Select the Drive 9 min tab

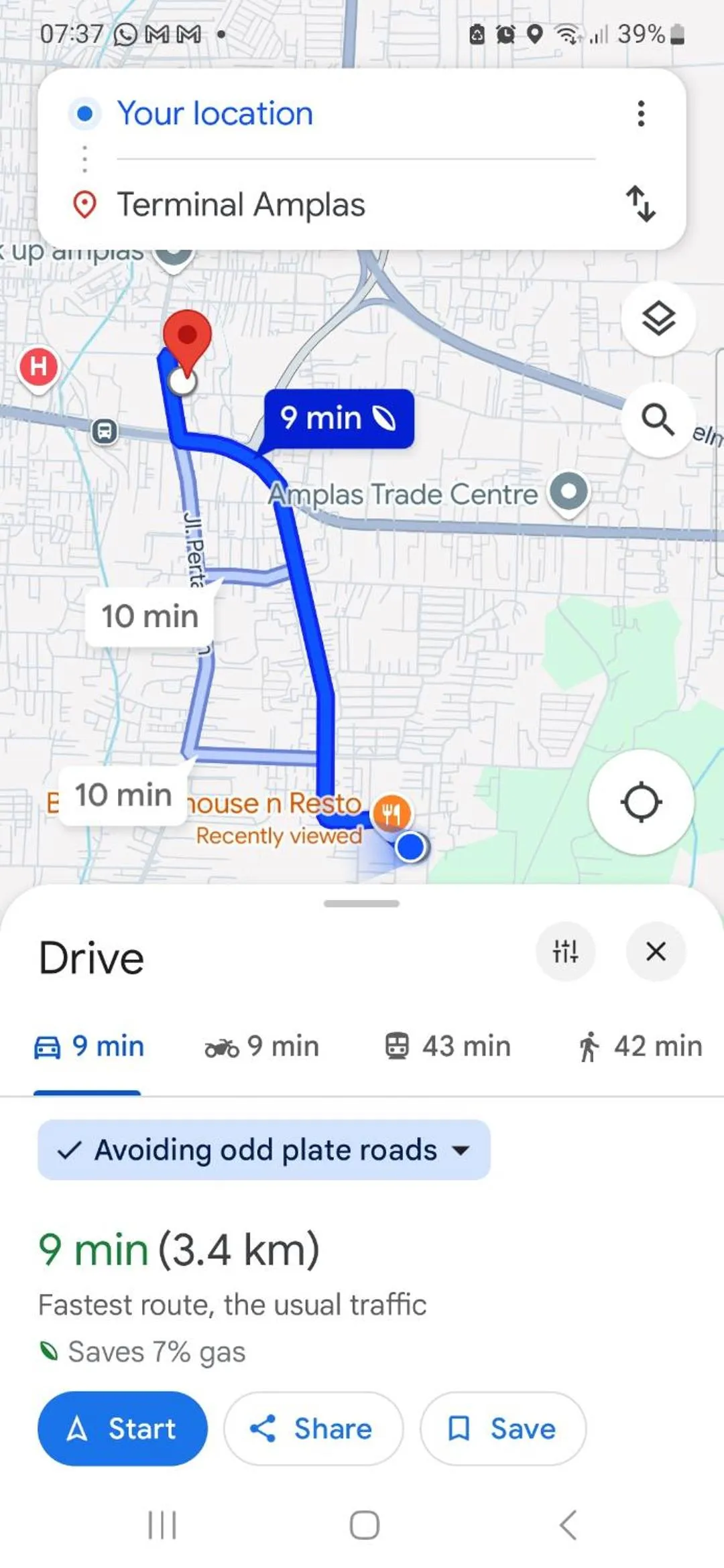pos(89,1046)
